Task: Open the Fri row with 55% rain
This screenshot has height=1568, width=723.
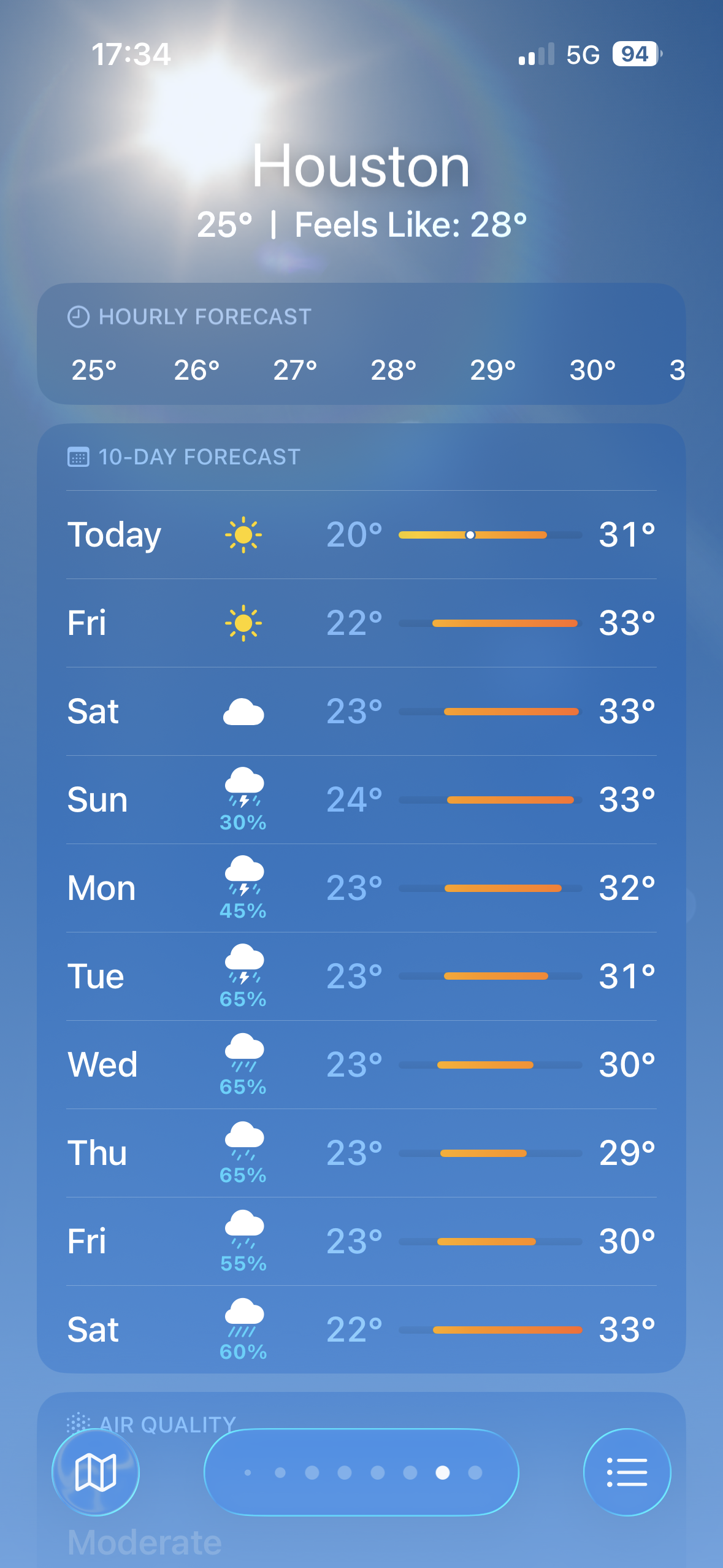Action: pos(361,1242)
